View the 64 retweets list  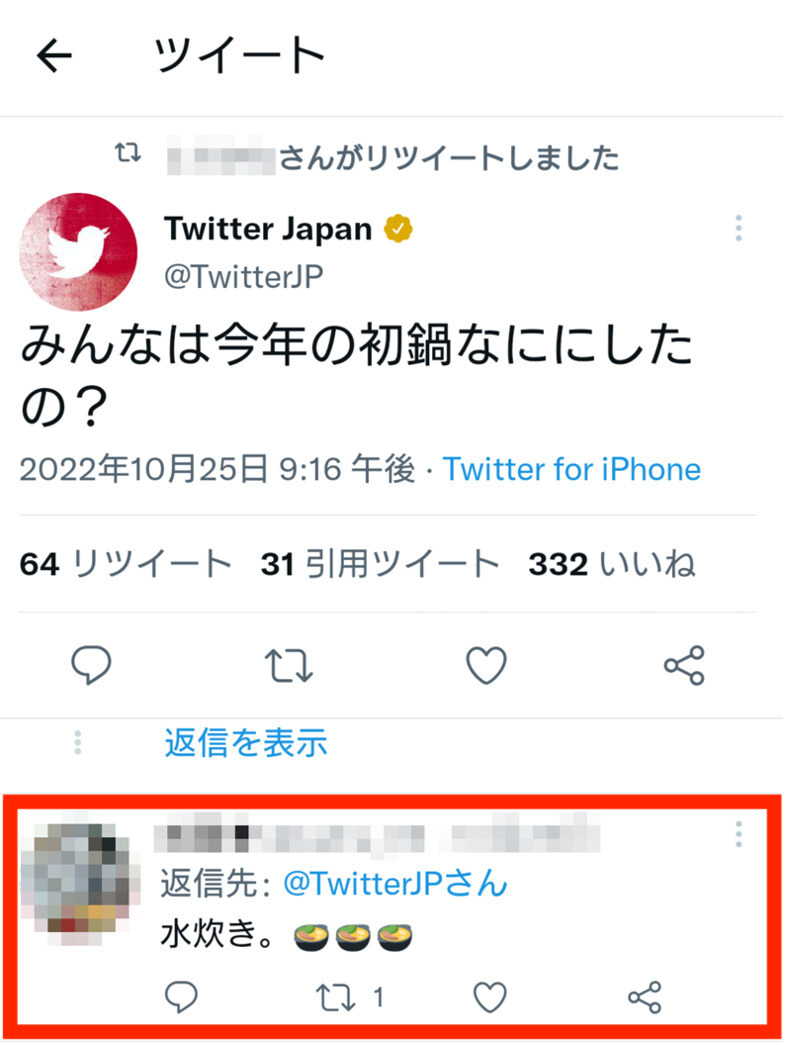pyautogui.click(x=126, y=565)
